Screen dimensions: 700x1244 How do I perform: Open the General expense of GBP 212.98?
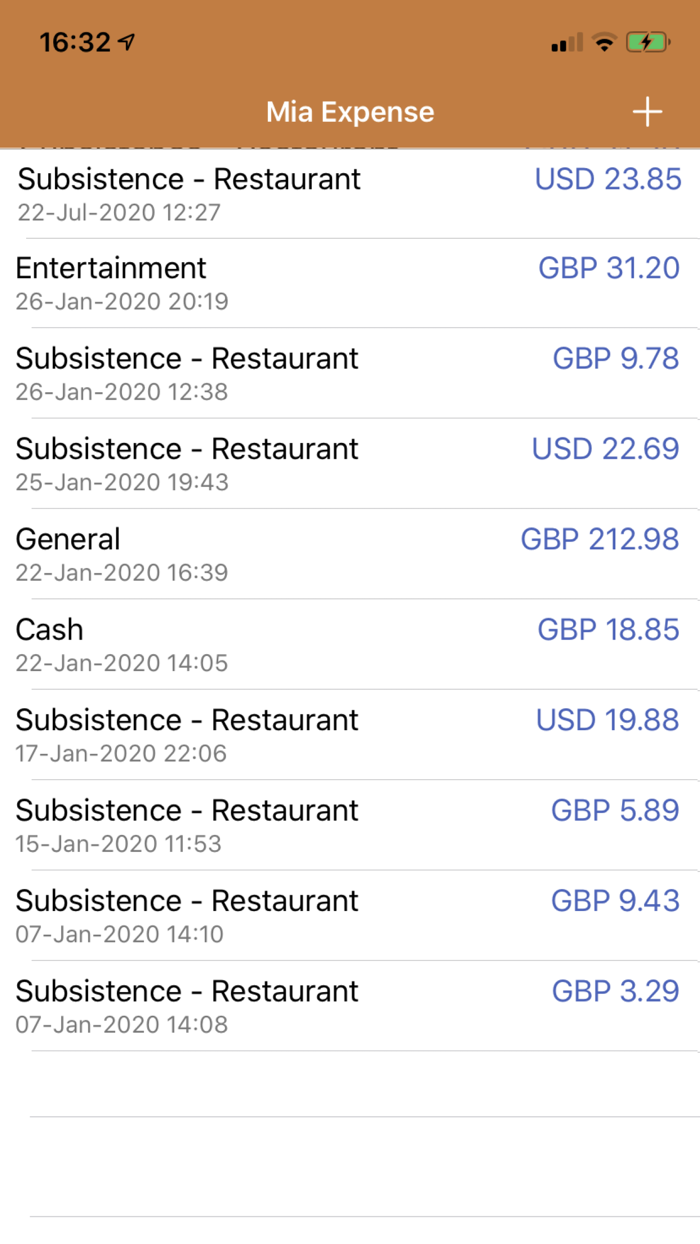350,554
